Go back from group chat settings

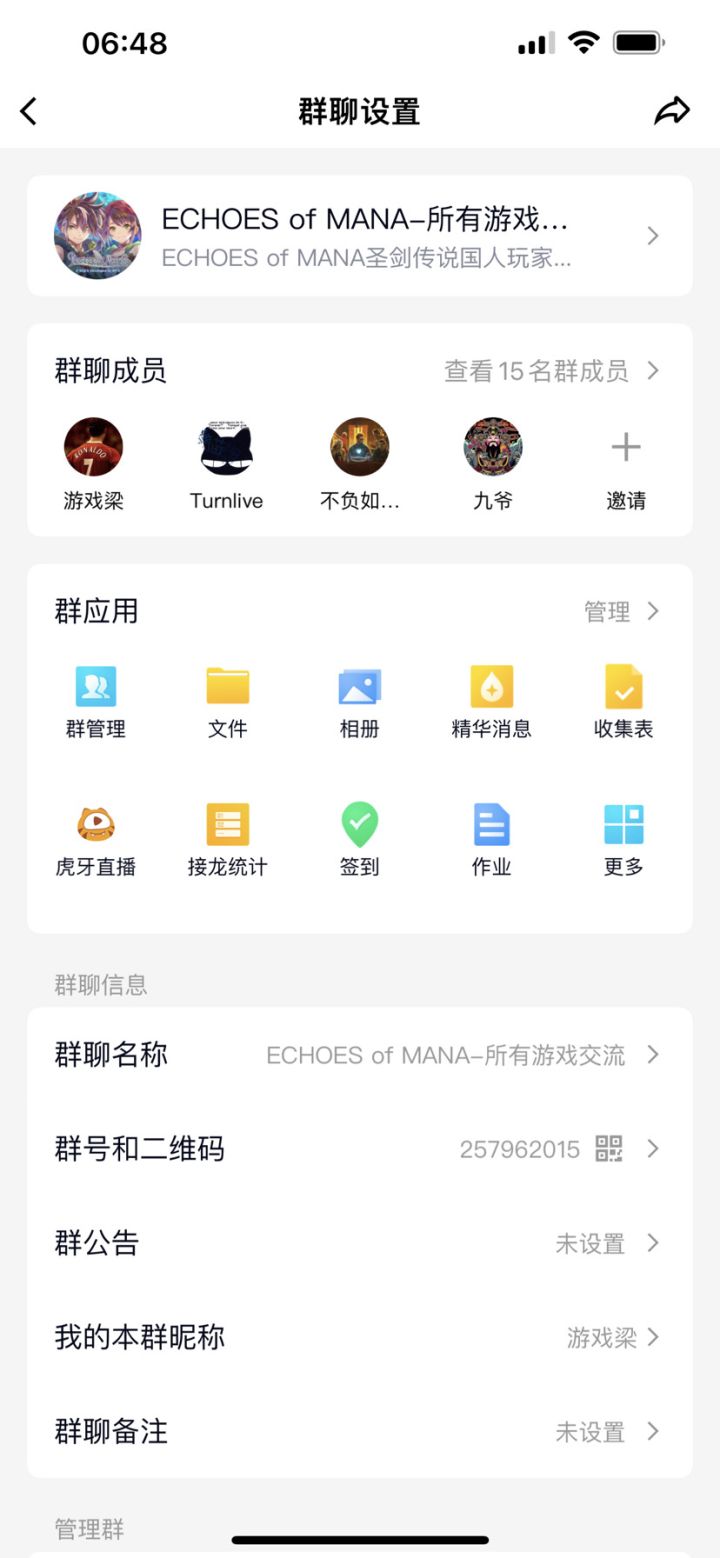(x=29, y=111)
